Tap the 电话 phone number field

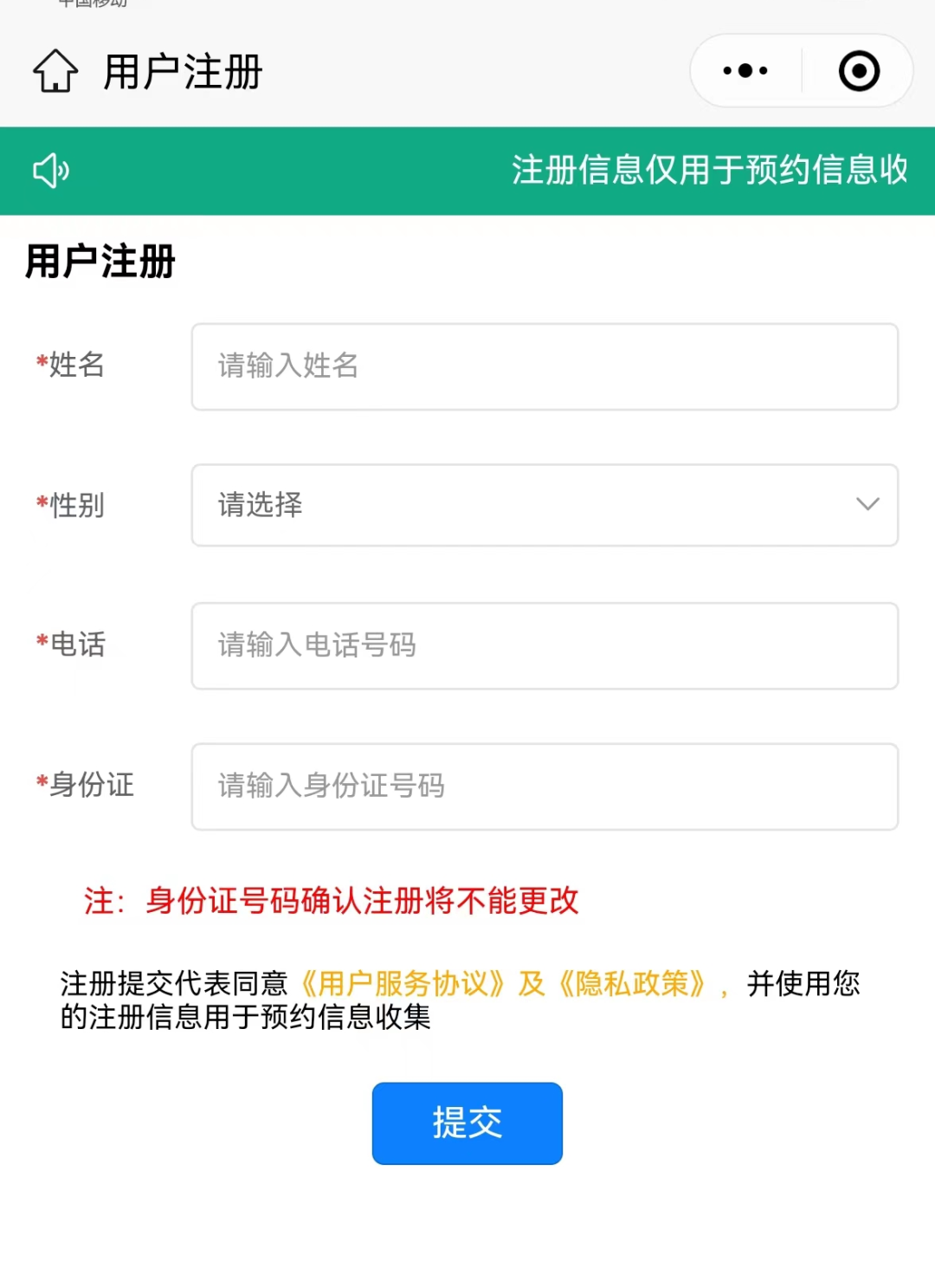tap(545, 646)
